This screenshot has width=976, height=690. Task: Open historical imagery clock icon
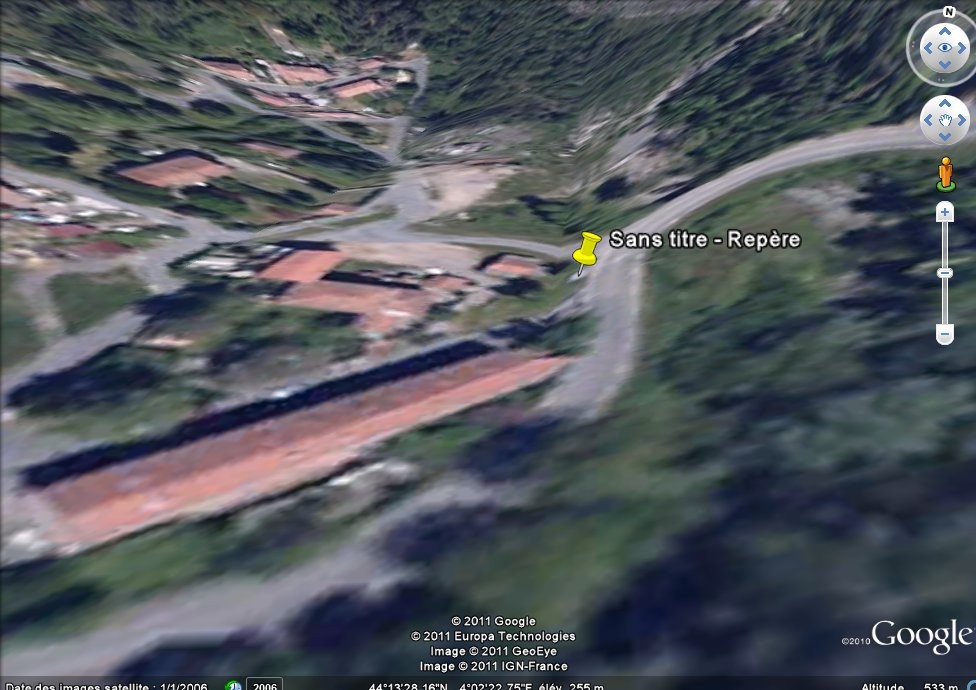[x=233, y=686]
